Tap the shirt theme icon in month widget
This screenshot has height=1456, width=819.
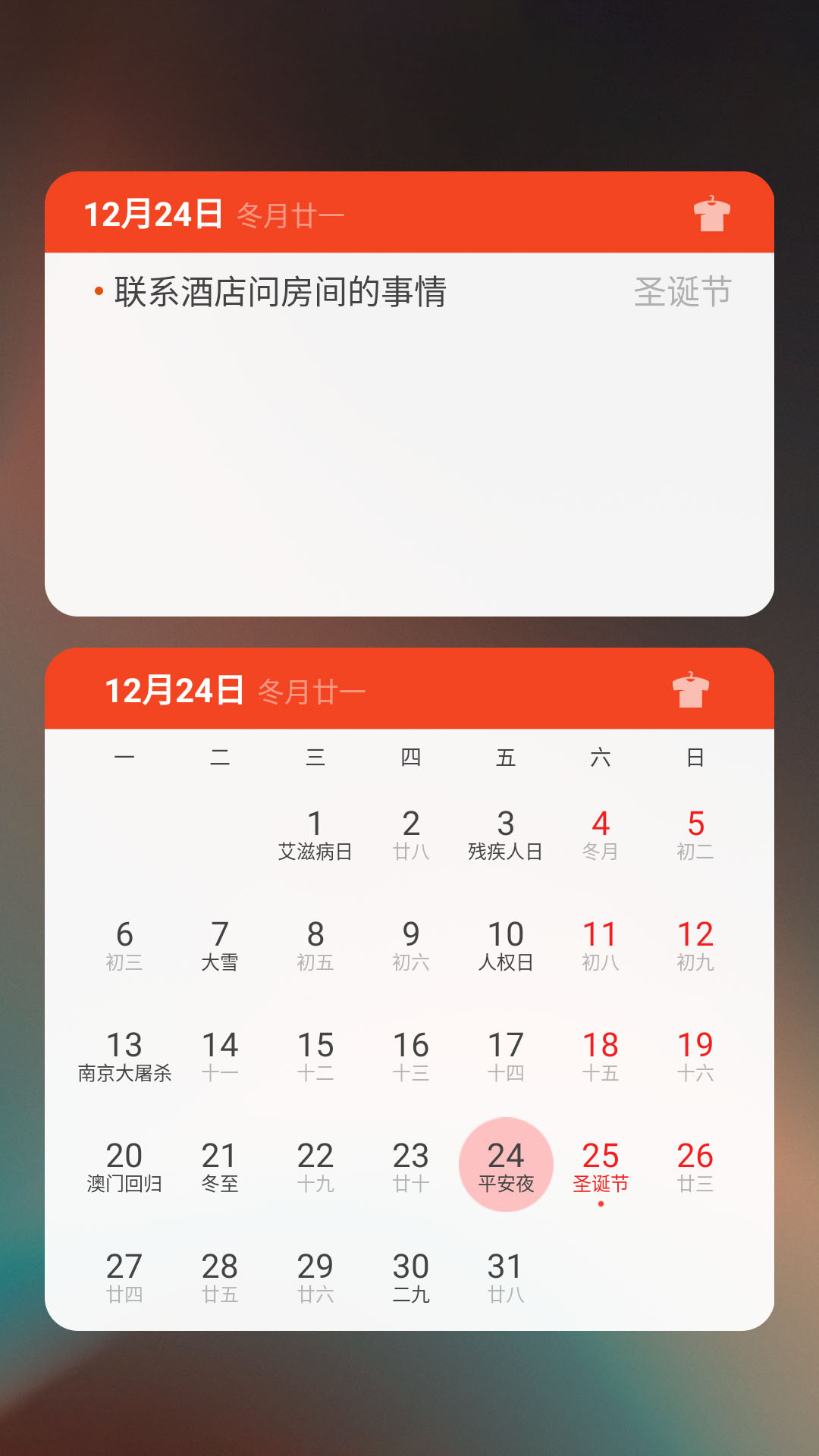(x=690, y=690)
